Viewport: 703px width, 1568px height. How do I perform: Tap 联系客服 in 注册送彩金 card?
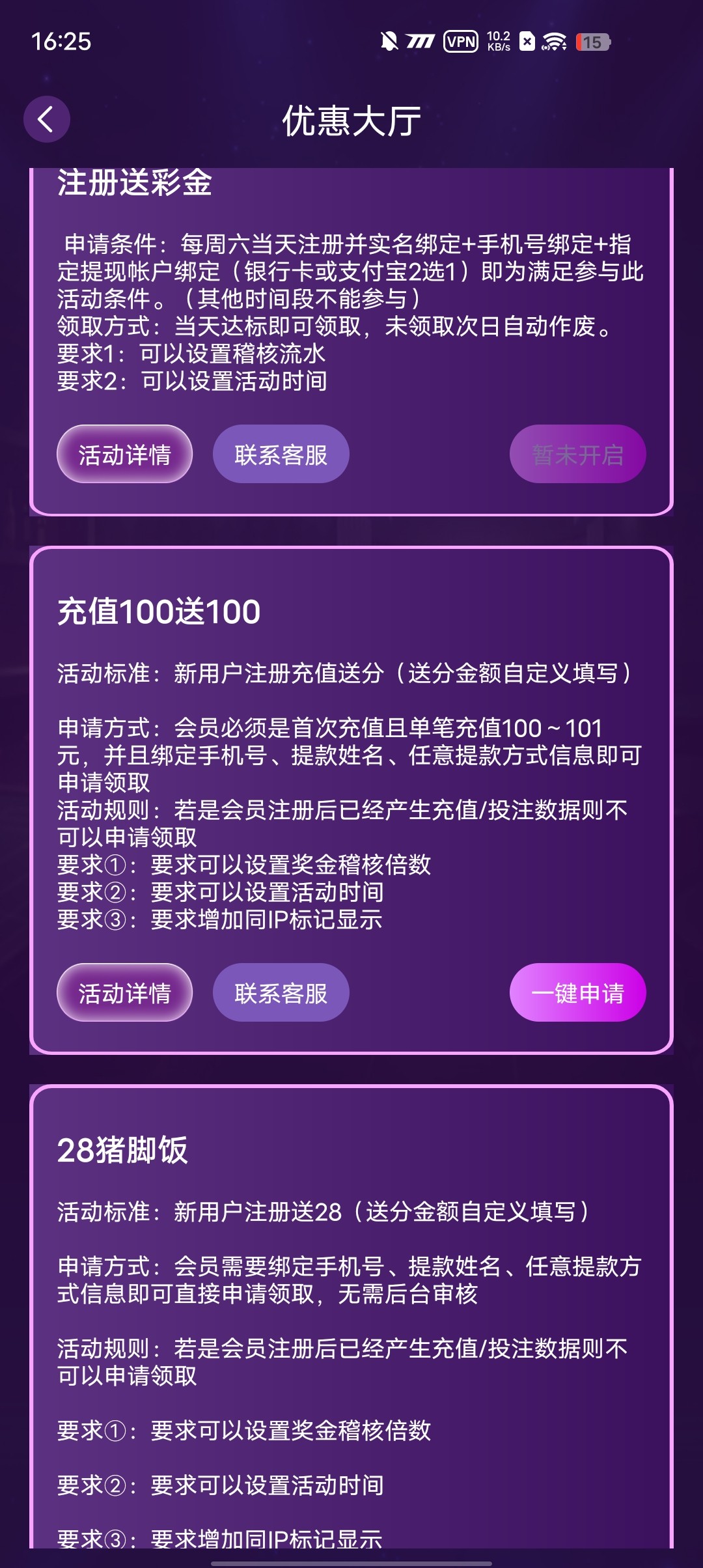pos(281,454)
